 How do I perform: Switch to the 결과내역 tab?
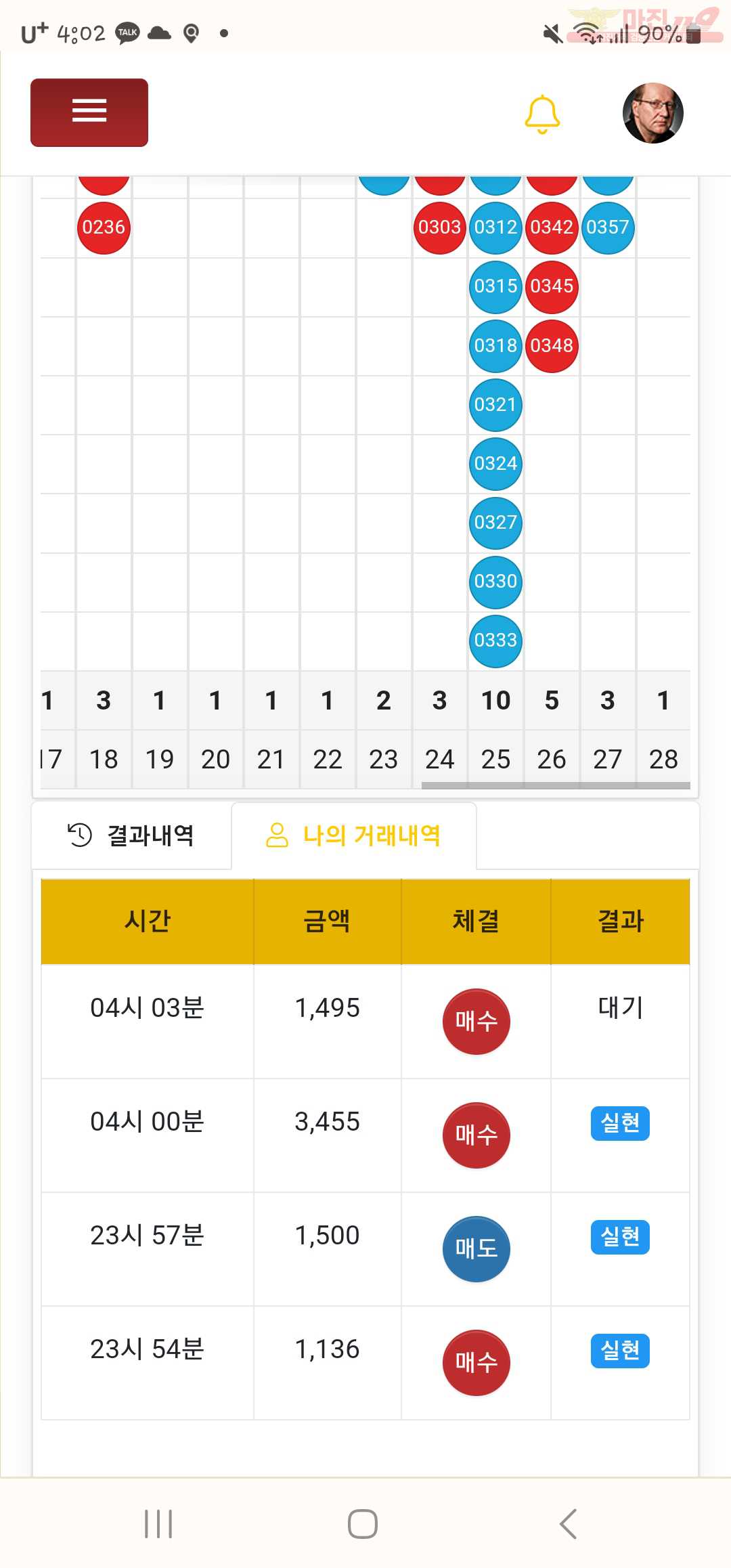click(131, 835)
